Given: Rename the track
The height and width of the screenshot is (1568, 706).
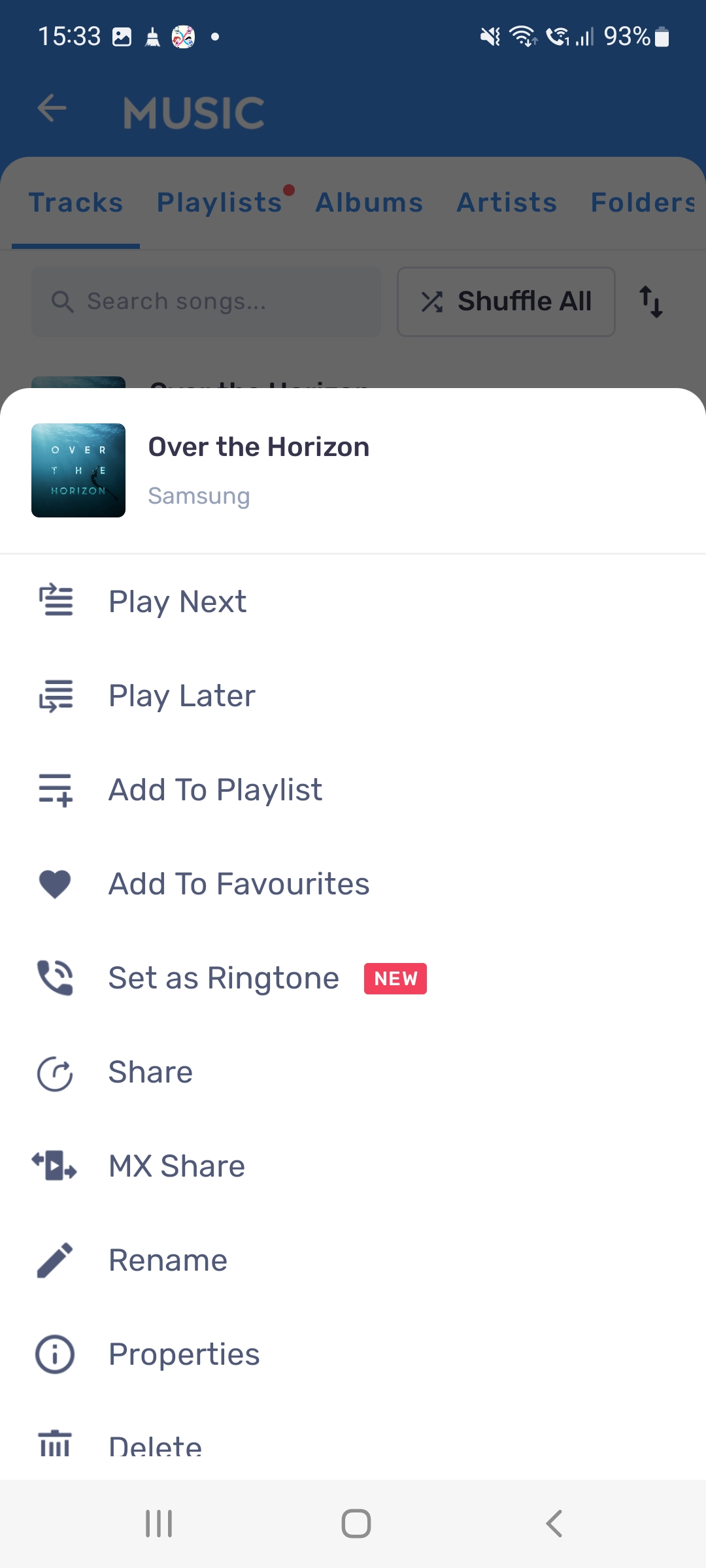Looking at the screenshot, I should 168,1260.
